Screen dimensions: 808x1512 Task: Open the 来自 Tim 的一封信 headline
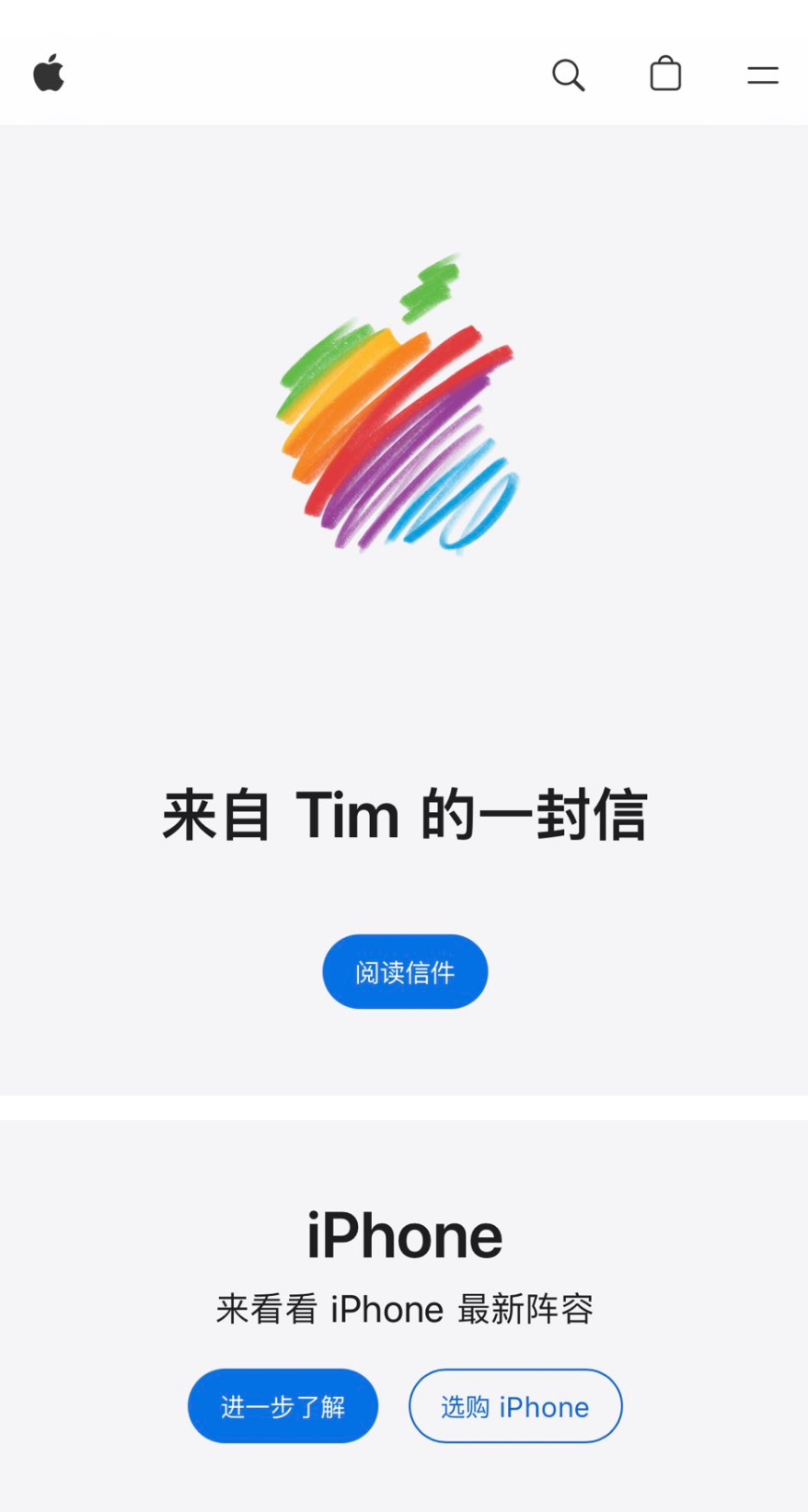405,813
